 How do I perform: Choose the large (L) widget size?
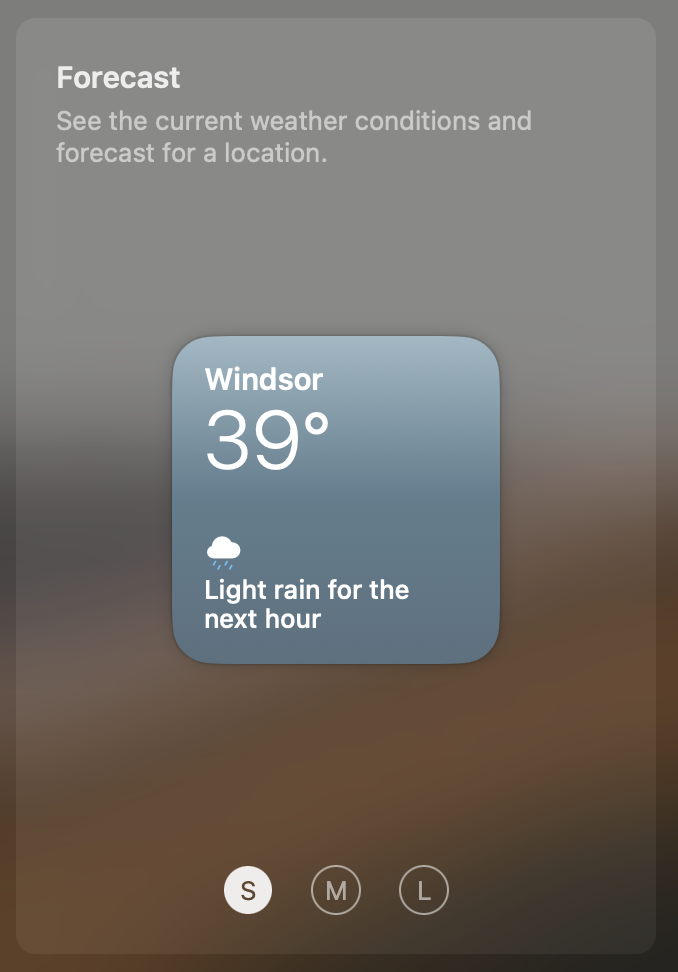[424, 890]
